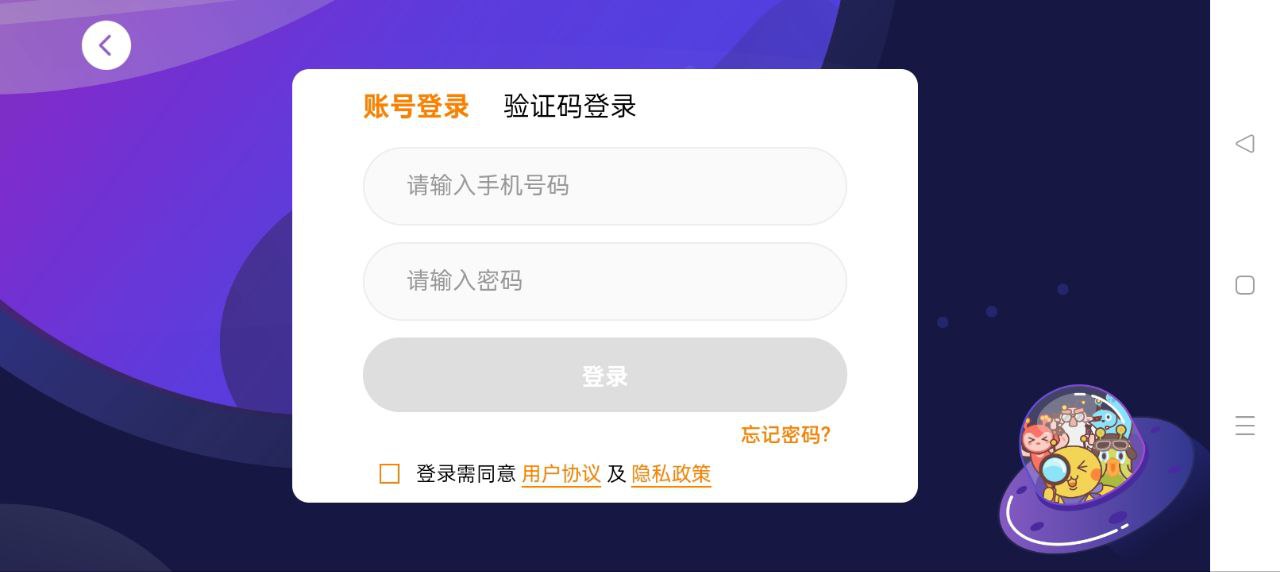
Task: Focus the 请输入手机号码 phone field
Action: 604,186
